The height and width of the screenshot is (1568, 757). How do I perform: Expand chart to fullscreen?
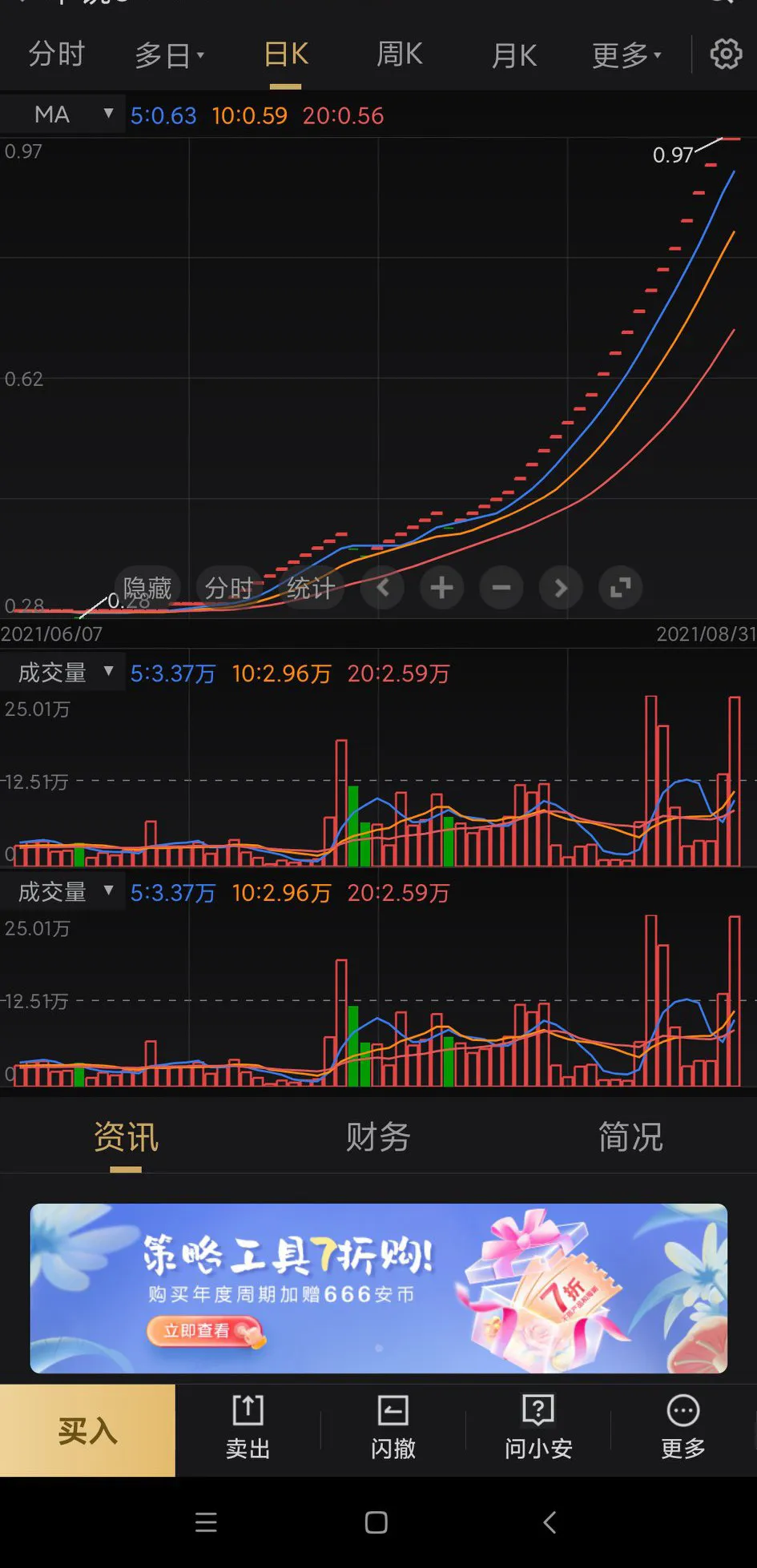coord(620,589)
